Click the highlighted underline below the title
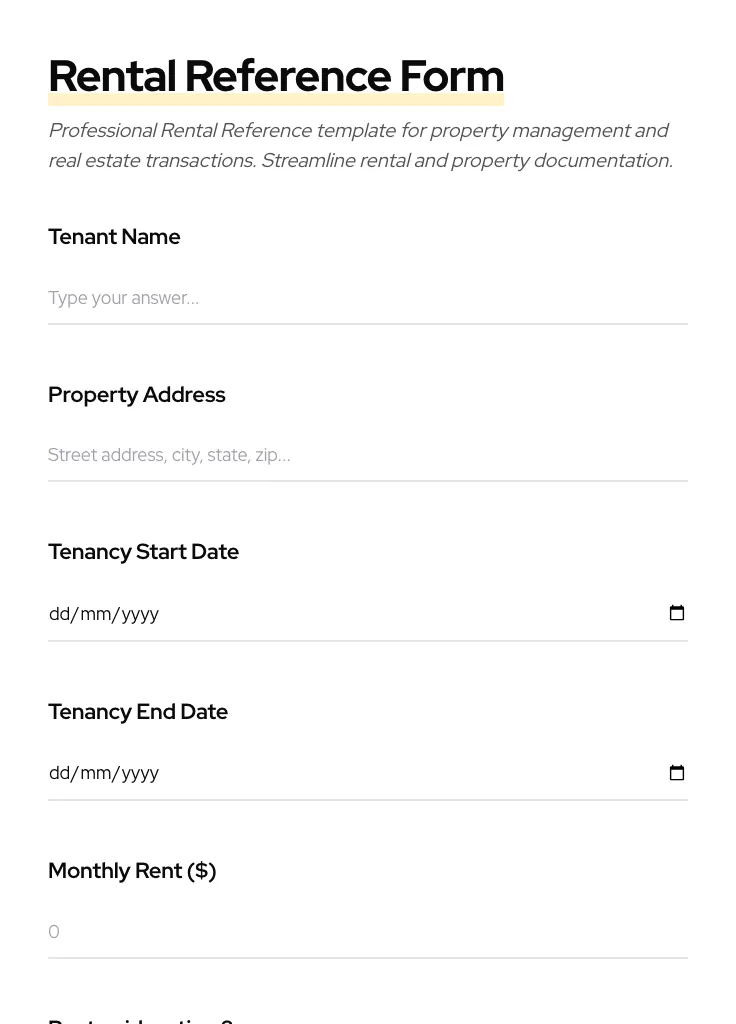The height and width of the screenshot is (1024, 736). coord(276,99)
